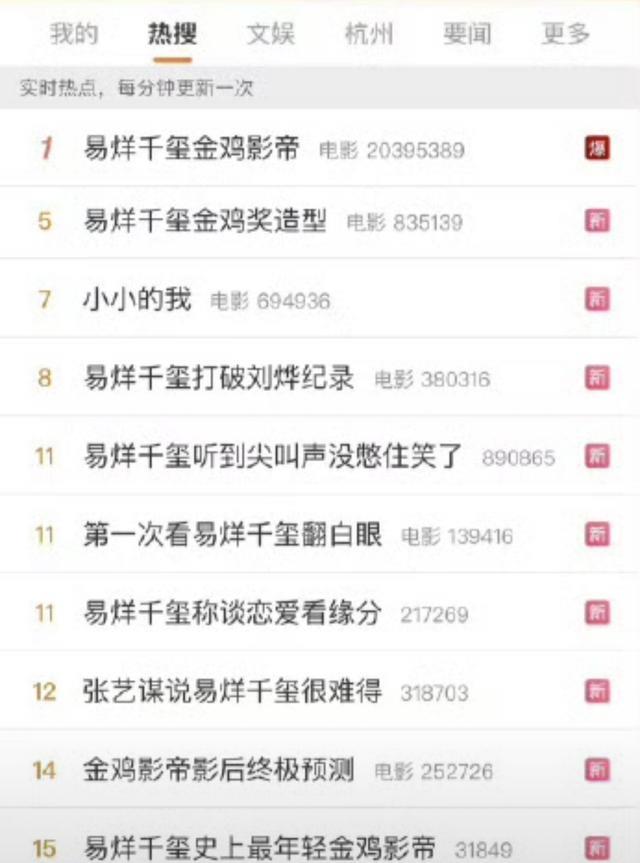The width and height of the screenshot is (640, 863).
Task: Switch to the 我的 tab
Action: (x=74, y=34)
